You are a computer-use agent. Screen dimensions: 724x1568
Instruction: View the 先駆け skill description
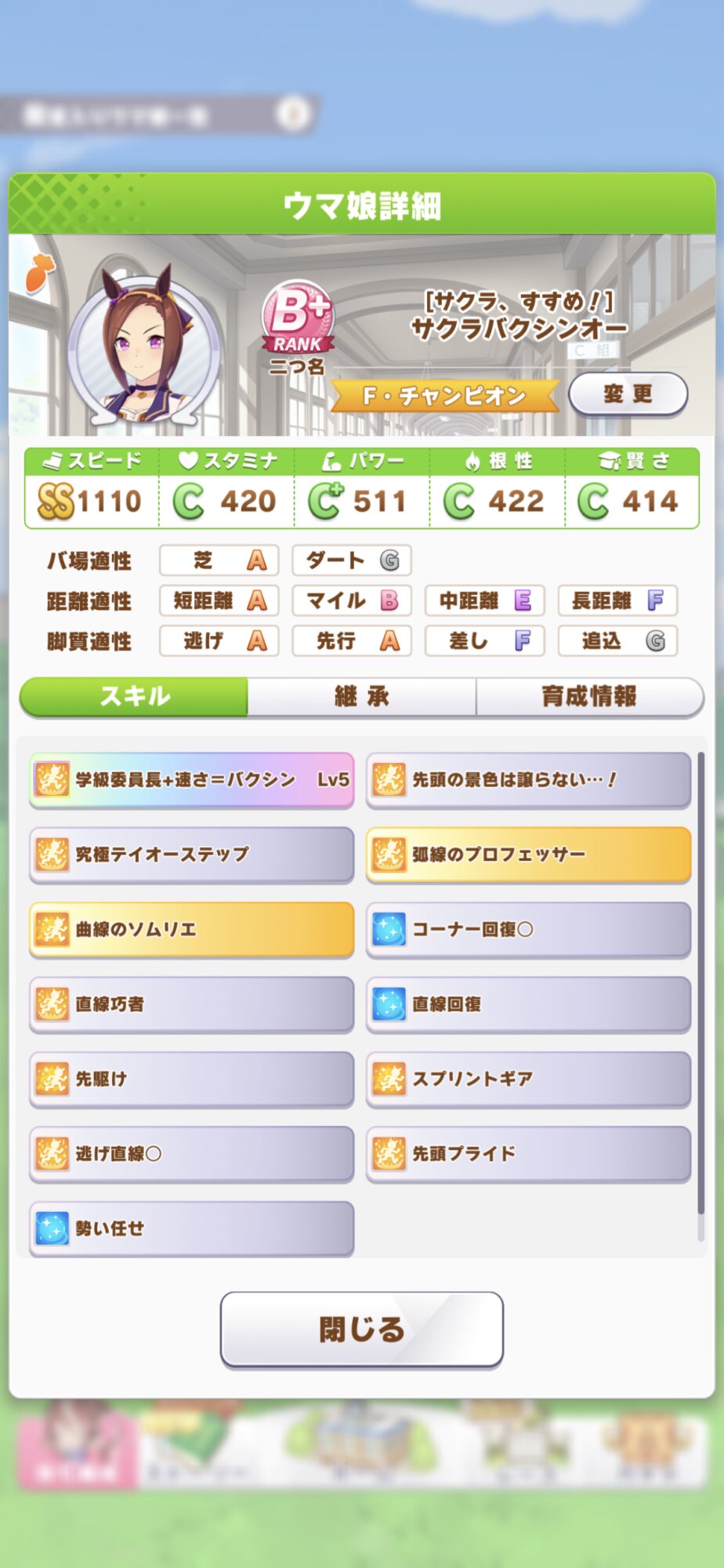191,1079
